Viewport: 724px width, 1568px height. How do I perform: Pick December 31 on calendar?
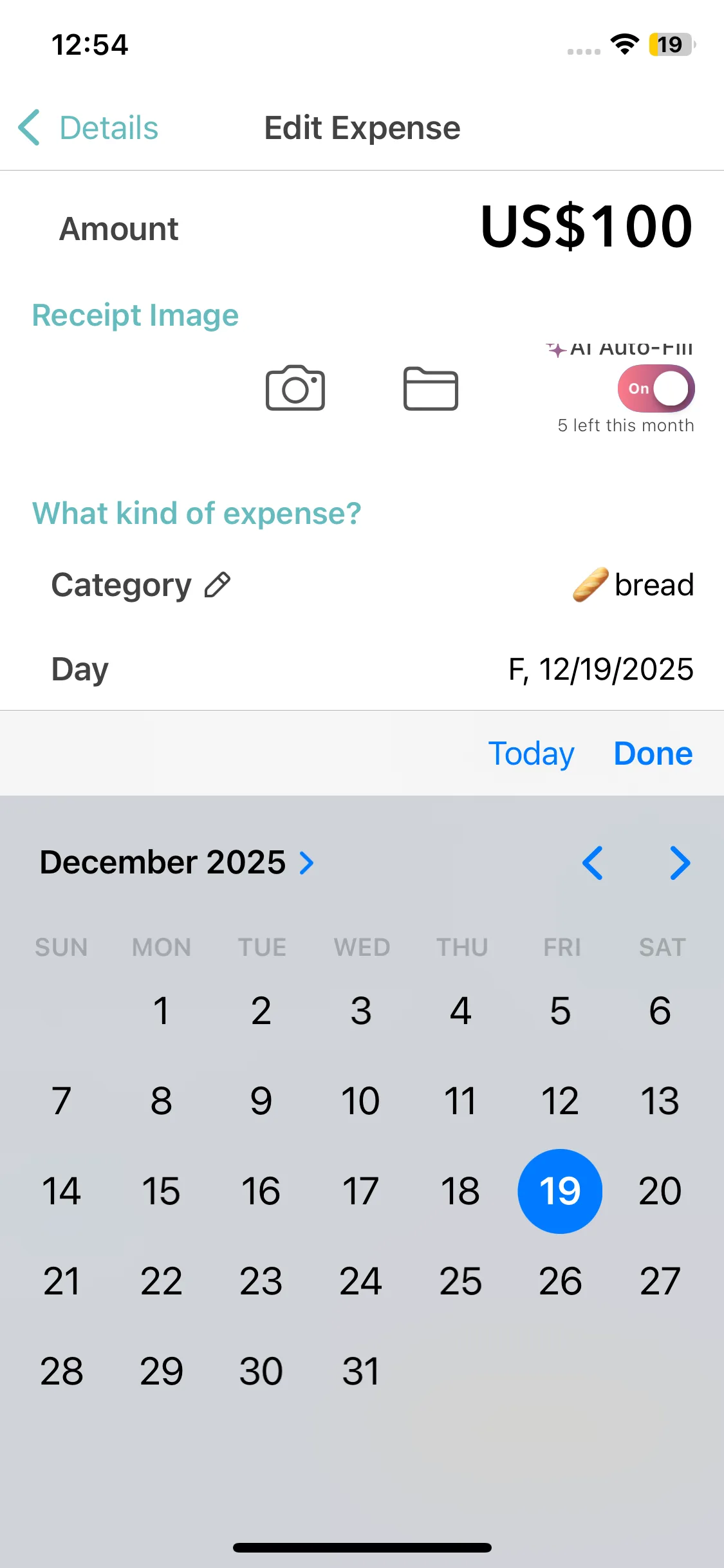(x=360, y=1371)
